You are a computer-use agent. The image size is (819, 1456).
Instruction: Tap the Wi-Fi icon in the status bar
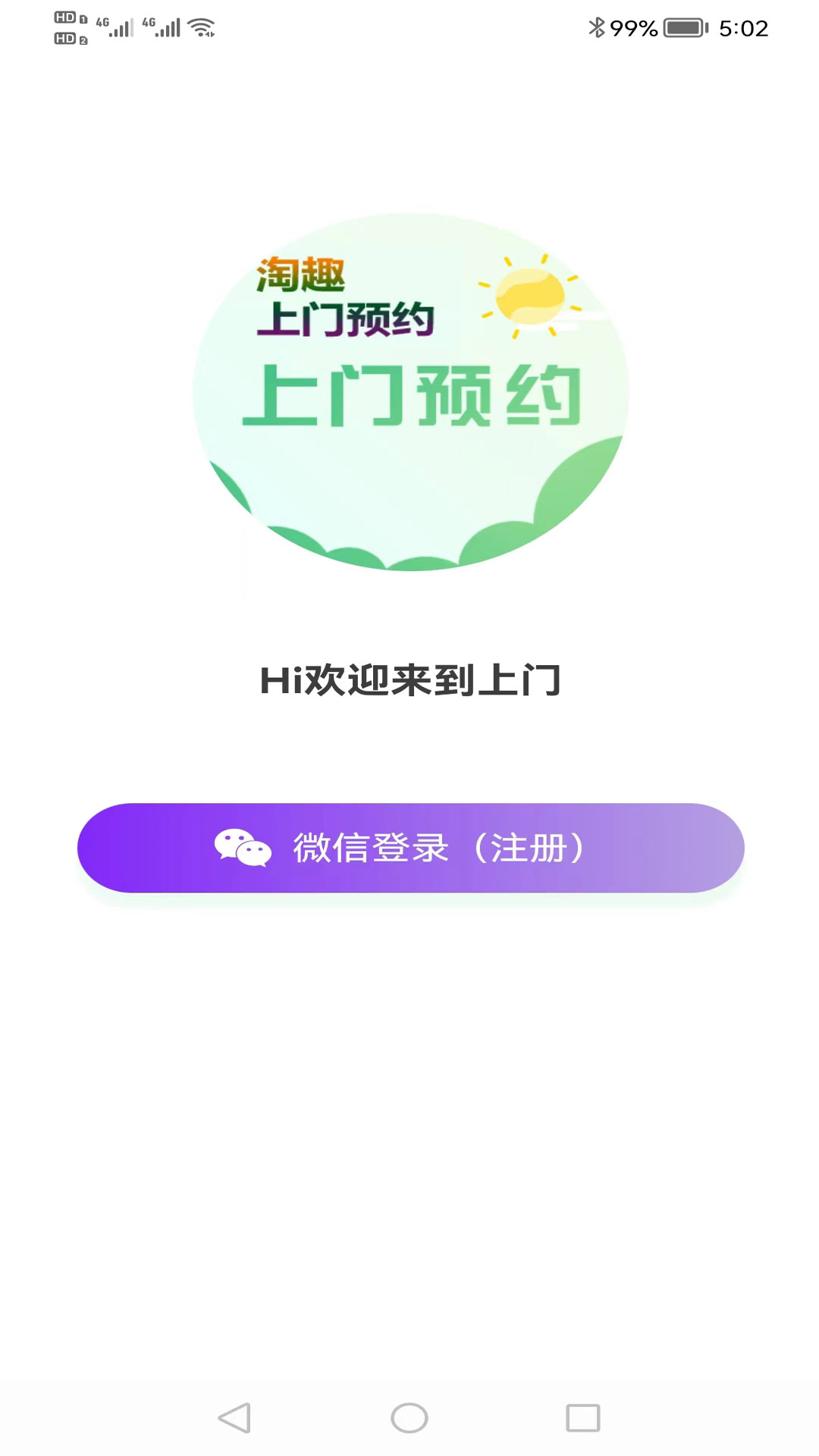[x=201, y=27]
